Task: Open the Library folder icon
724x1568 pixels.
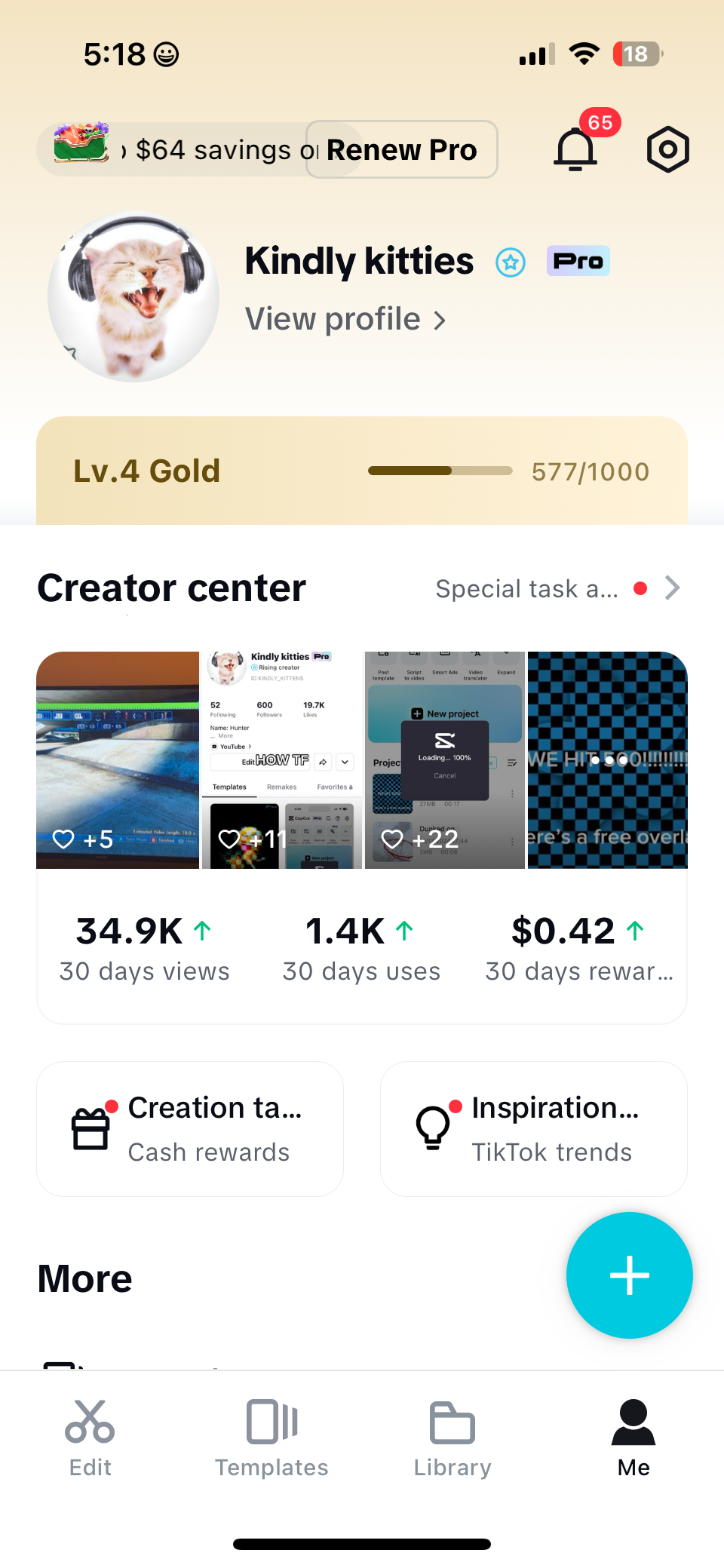Action: 451,1421
